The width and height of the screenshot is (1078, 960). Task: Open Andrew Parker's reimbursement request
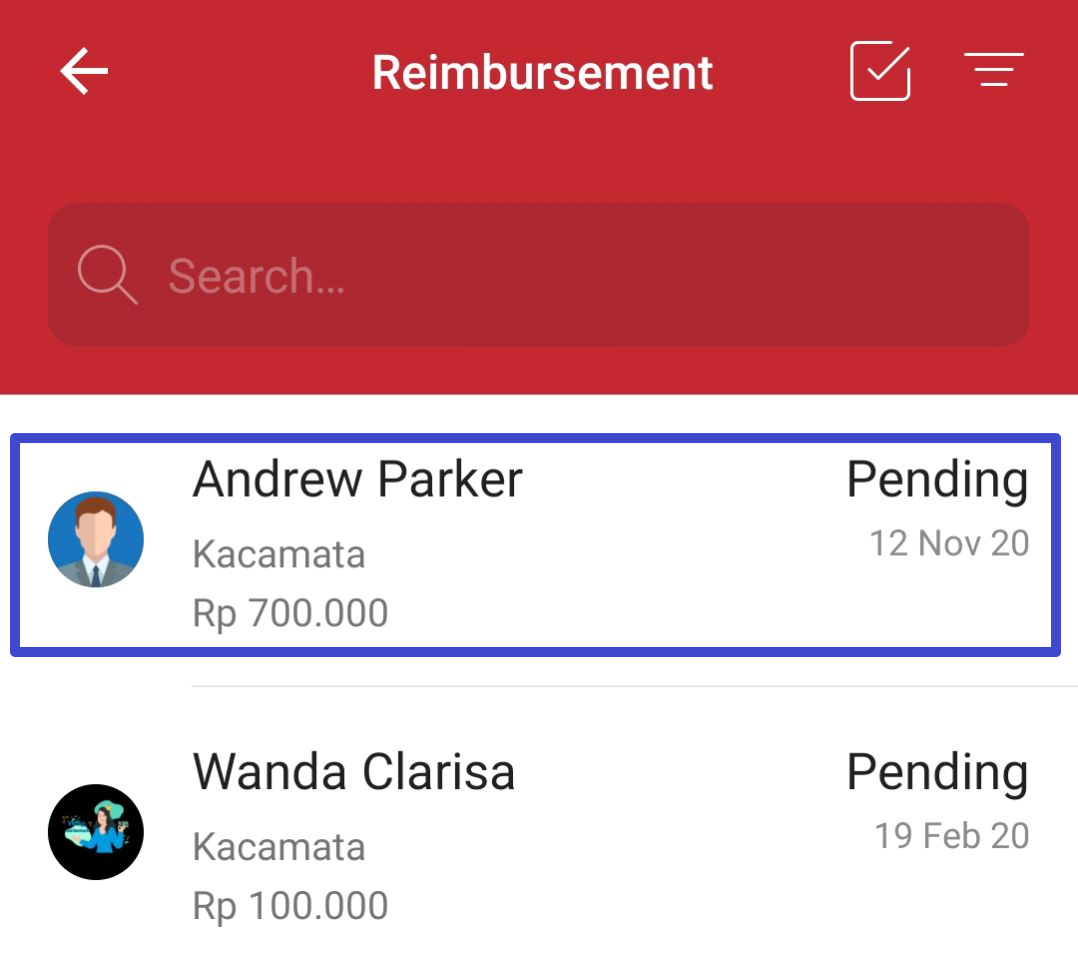tap(535, 545)
